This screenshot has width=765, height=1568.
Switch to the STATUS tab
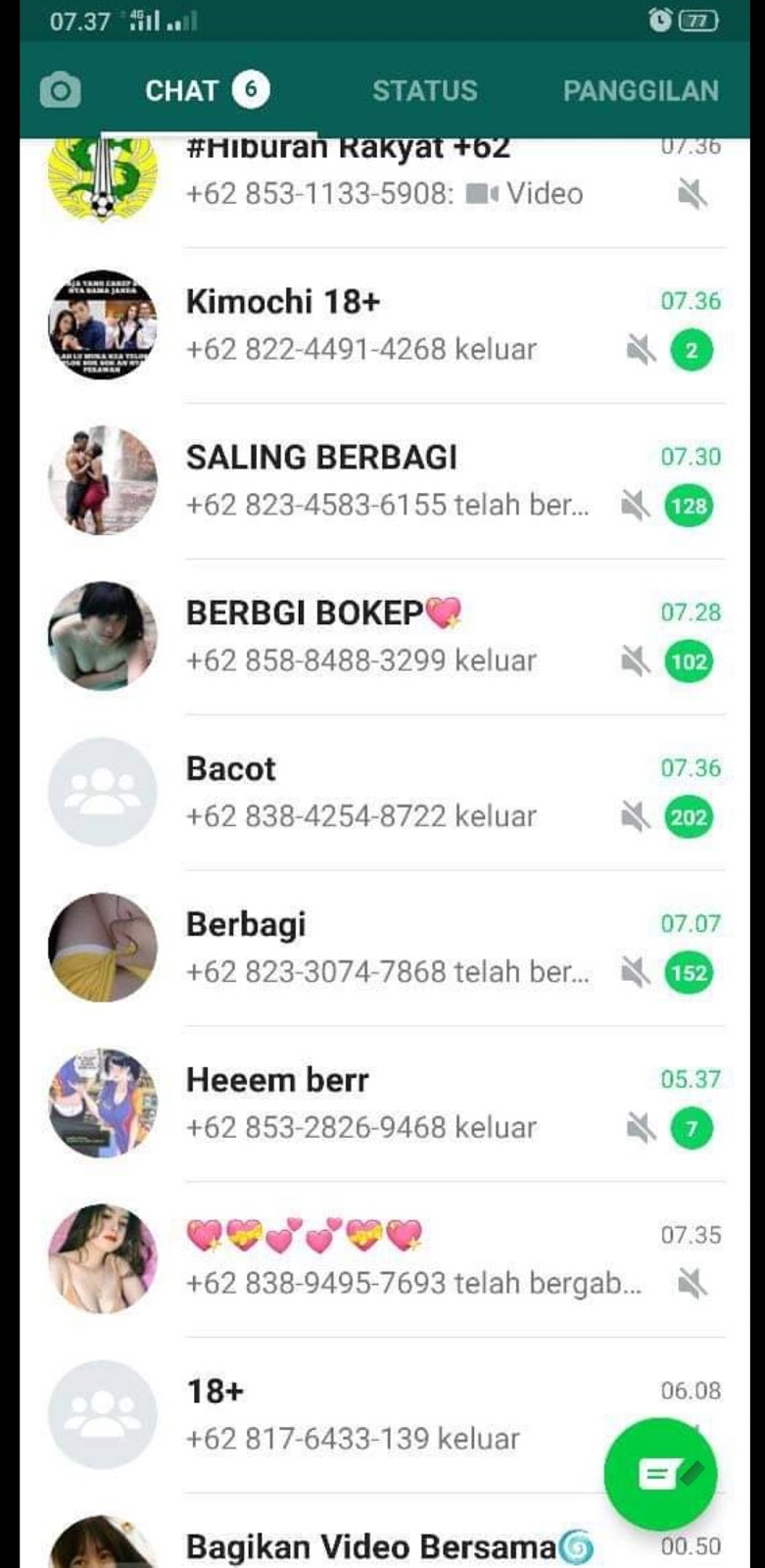(424, 91)
